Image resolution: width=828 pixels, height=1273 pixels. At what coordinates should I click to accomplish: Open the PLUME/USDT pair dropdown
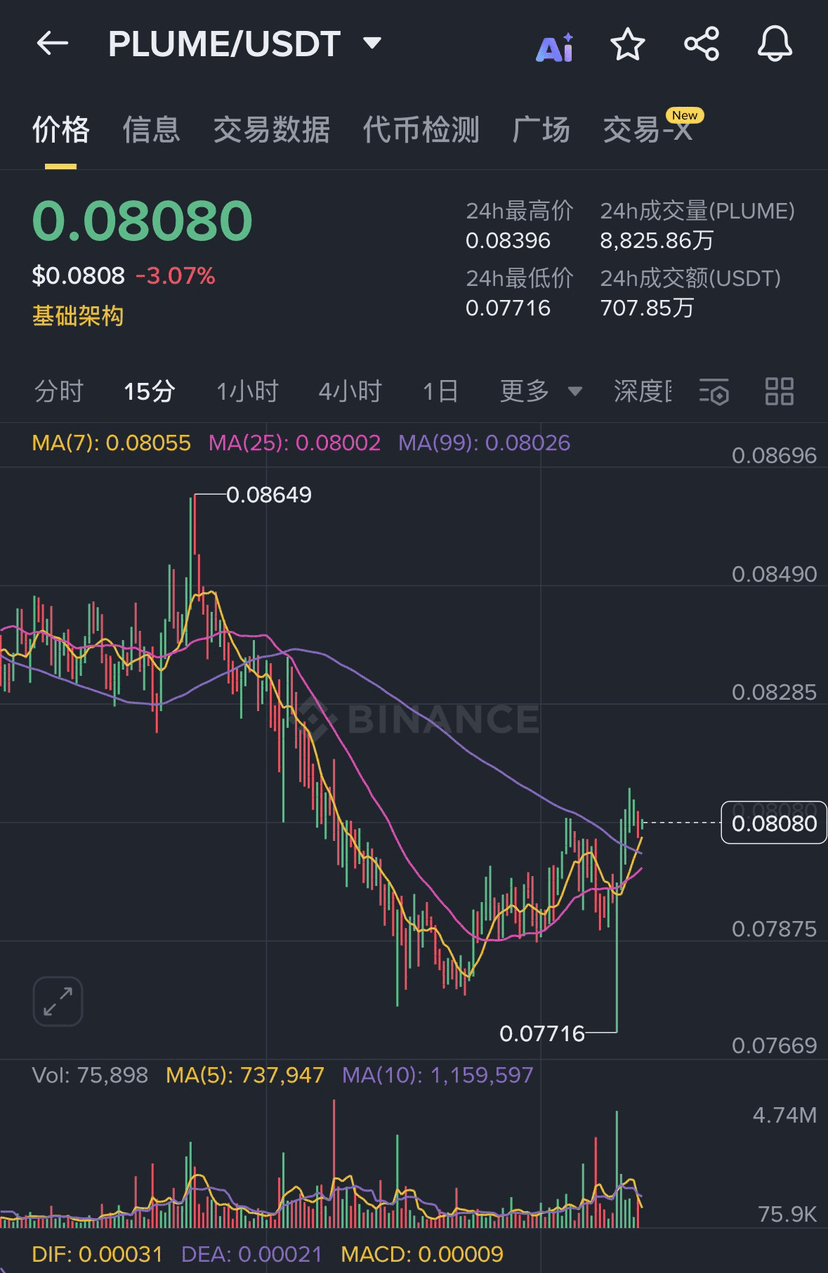pos(372,43)
